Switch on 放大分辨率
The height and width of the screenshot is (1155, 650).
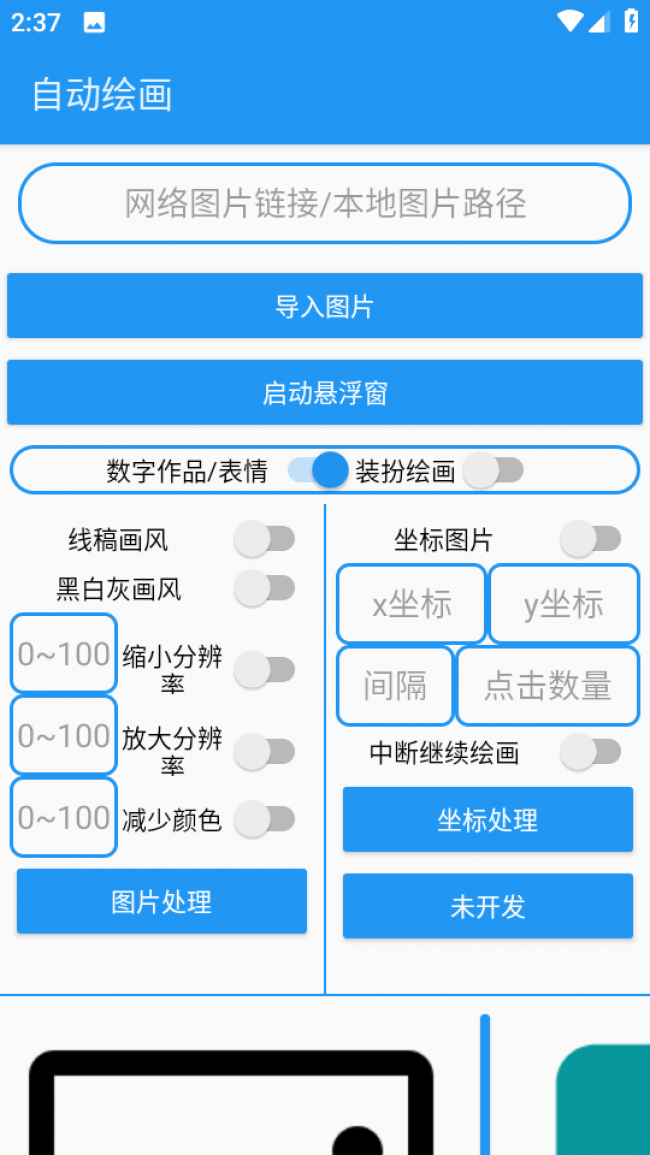(x=264, y=752)
